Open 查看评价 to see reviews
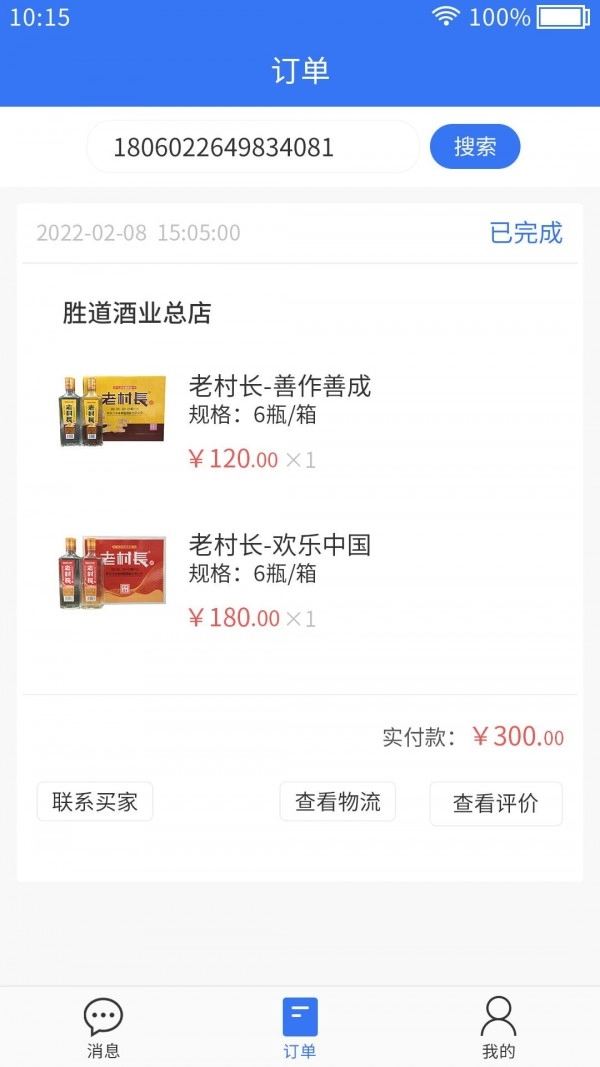Viewport: 600px width, 1067px height. 495,804
